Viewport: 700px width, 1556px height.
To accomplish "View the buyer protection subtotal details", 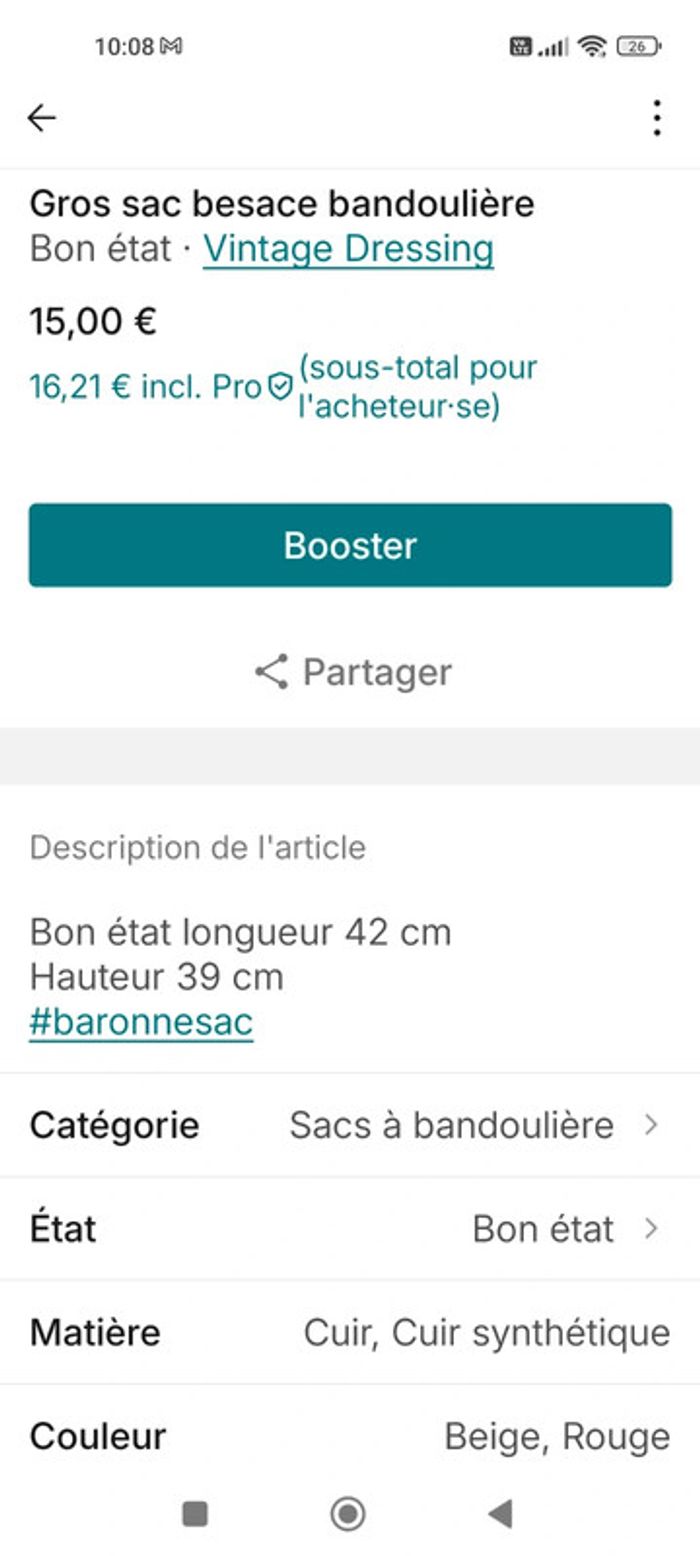I will point(283,387).
